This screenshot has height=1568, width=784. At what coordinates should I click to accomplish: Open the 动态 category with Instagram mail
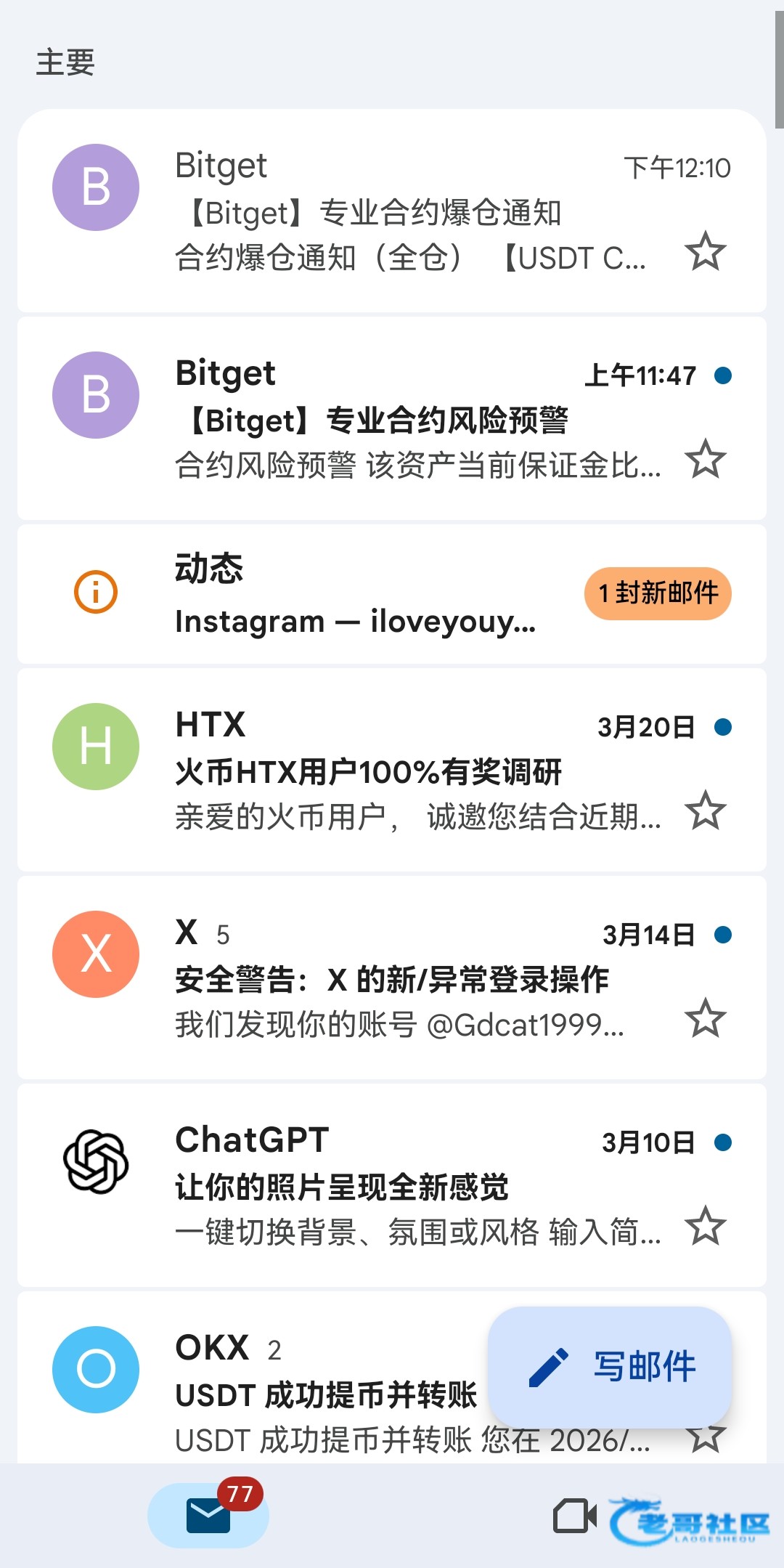click(363, 594)
